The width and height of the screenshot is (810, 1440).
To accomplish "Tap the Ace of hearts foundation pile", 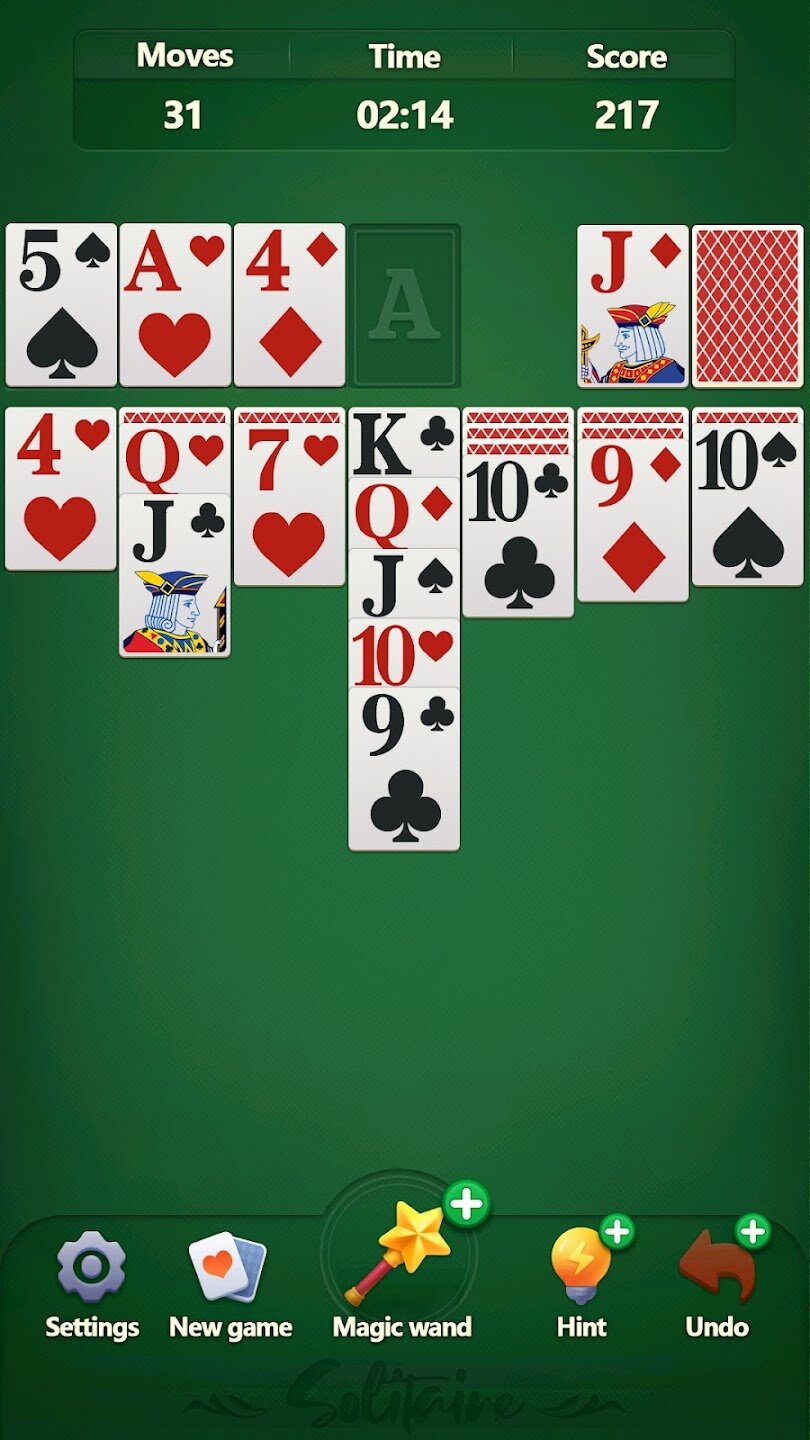I will click(x=175, y=305).
